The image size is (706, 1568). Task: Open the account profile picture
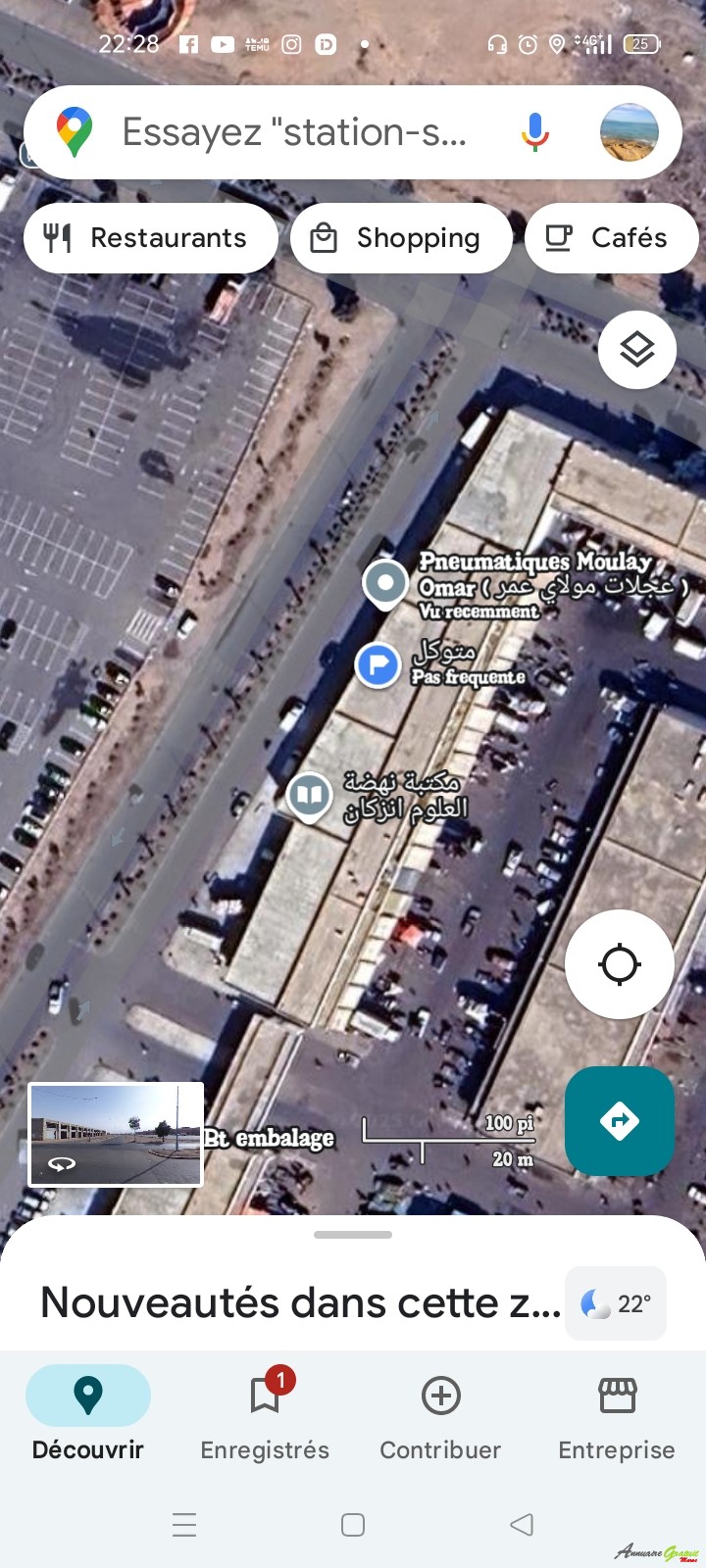coord(629,132)
